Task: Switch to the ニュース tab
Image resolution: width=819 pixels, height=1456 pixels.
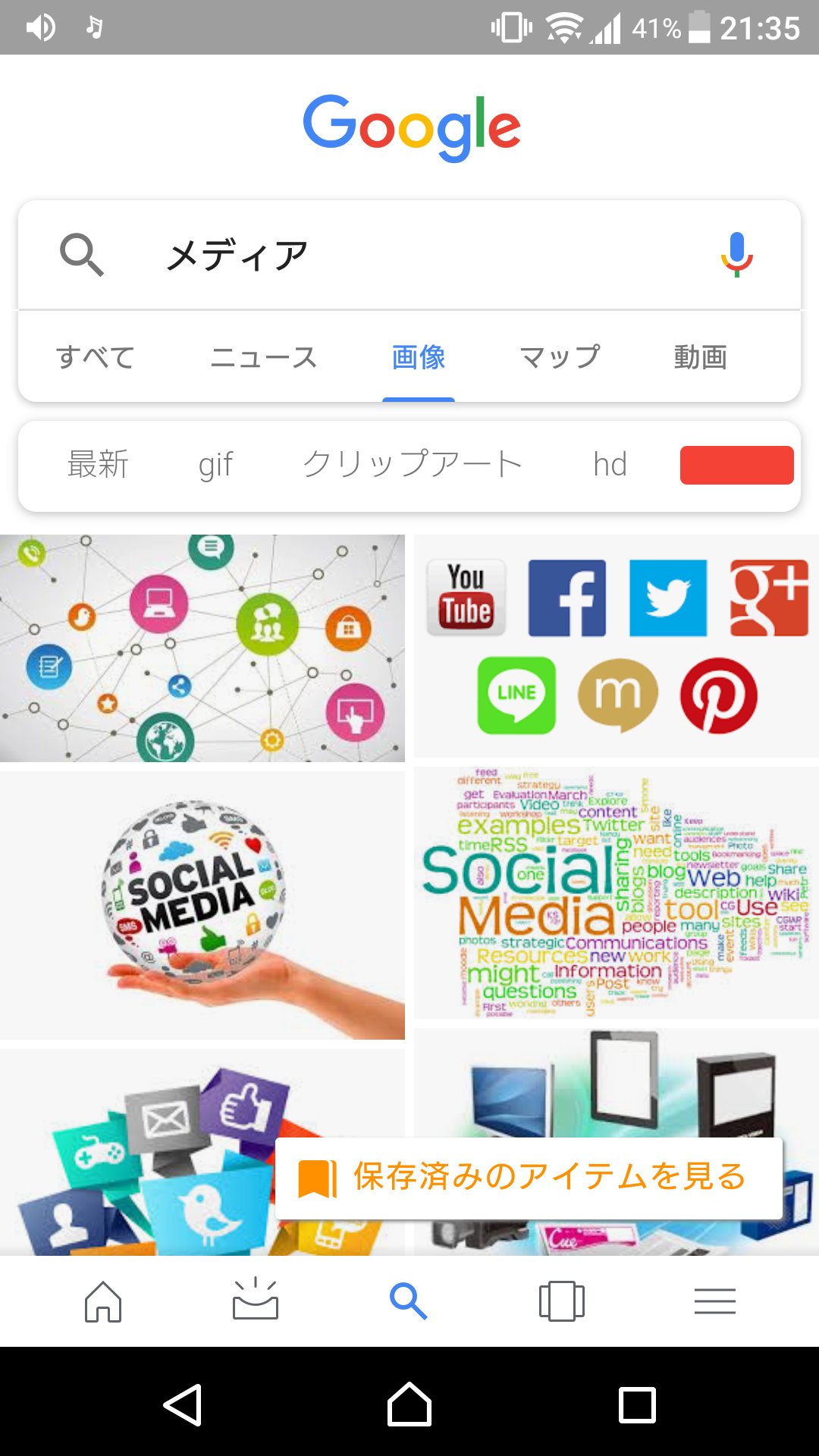Action: pos(263,356)
